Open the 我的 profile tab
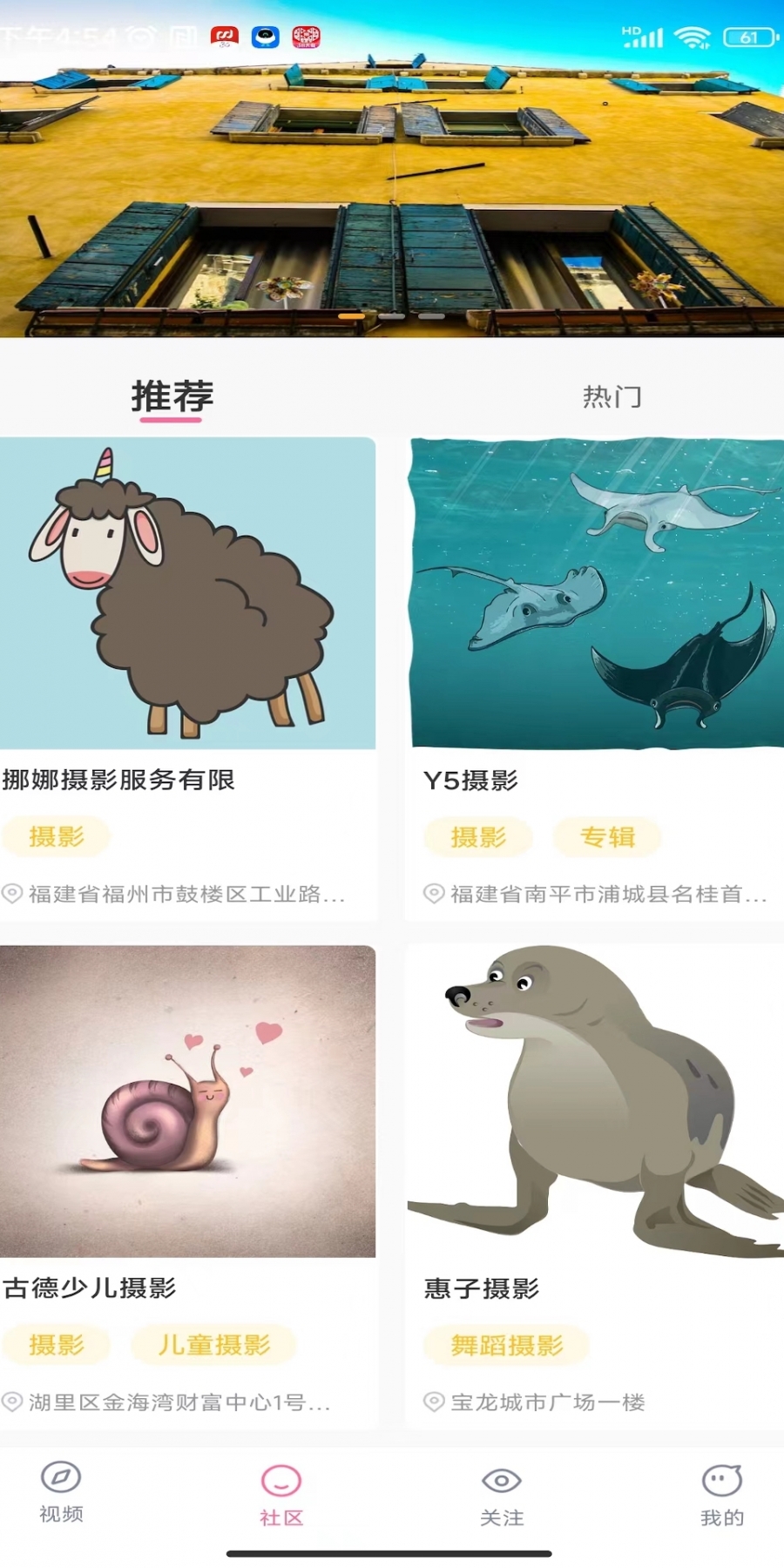 722,1496
